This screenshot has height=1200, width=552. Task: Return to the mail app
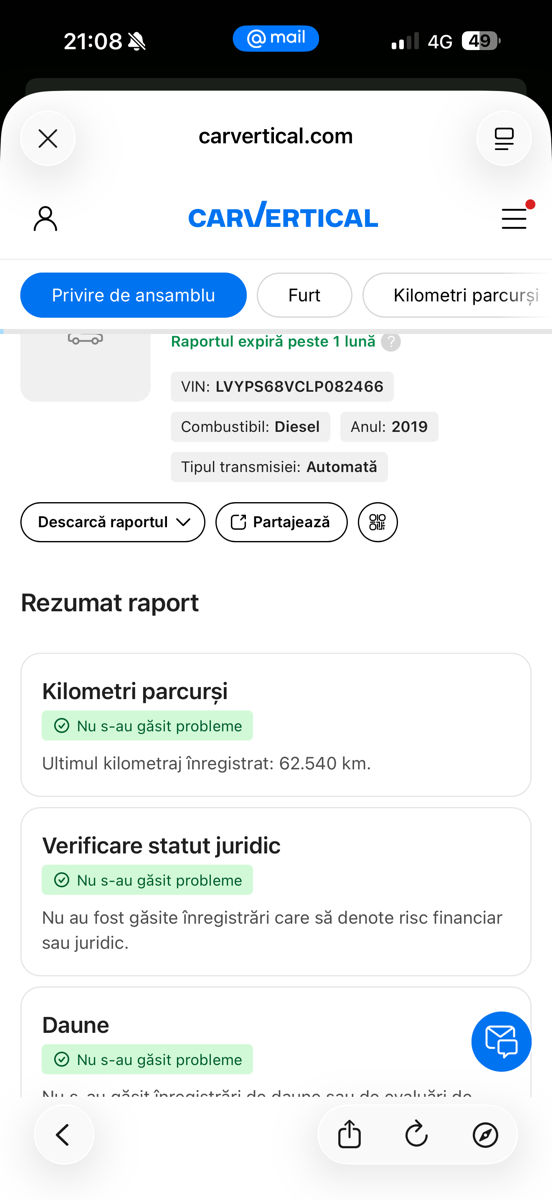(276, 38)
